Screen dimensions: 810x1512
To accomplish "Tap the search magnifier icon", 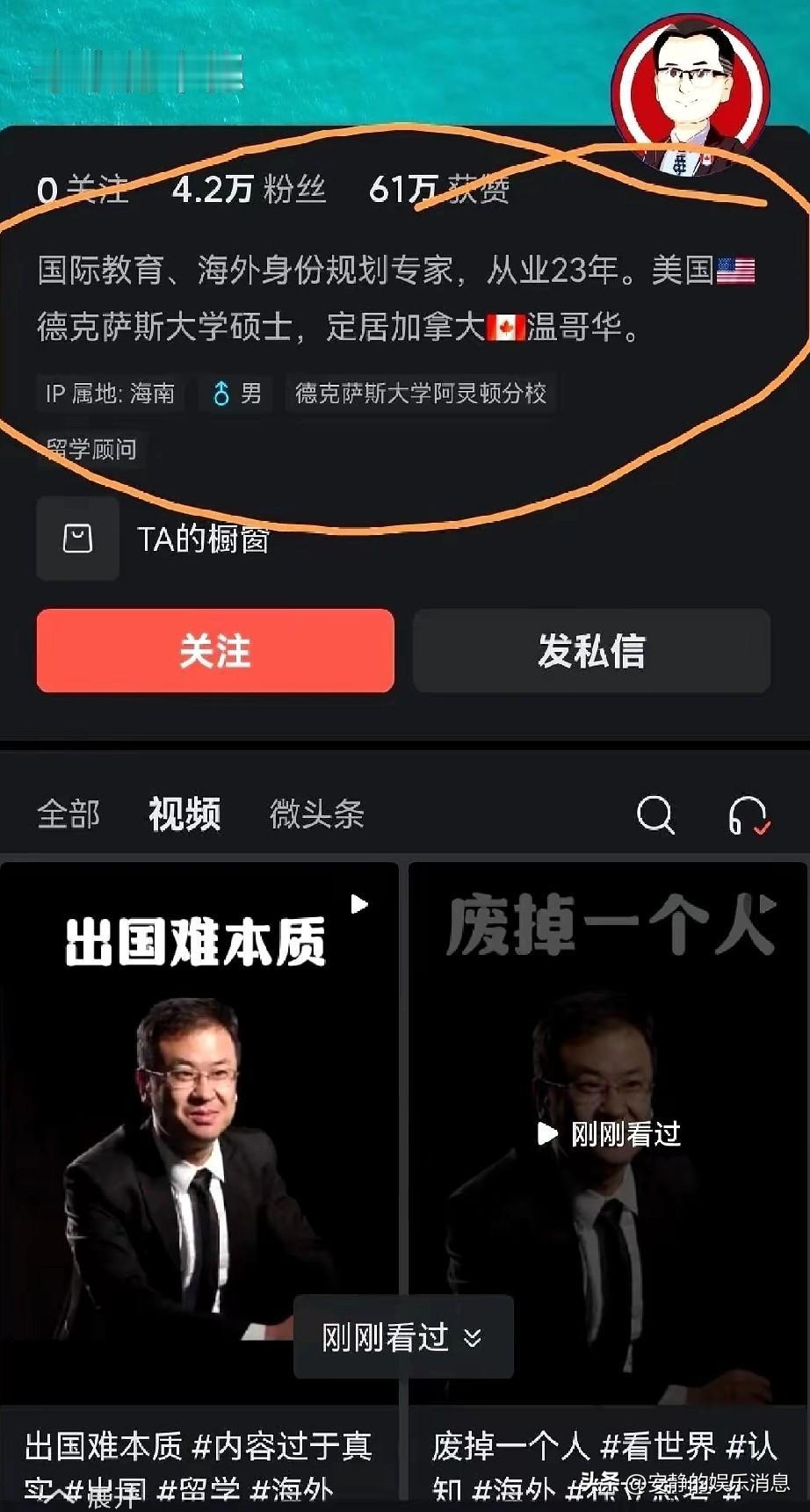I will point(654,815).
